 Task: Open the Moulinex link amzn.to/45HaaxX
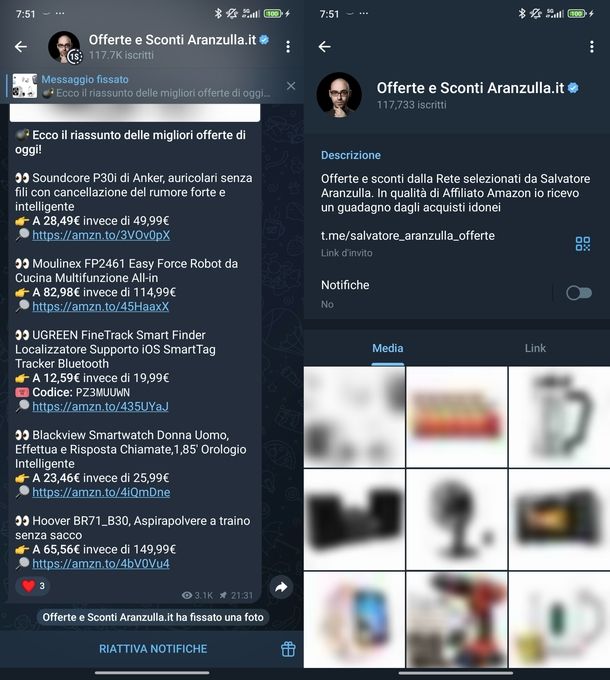[x=100, y=306]
